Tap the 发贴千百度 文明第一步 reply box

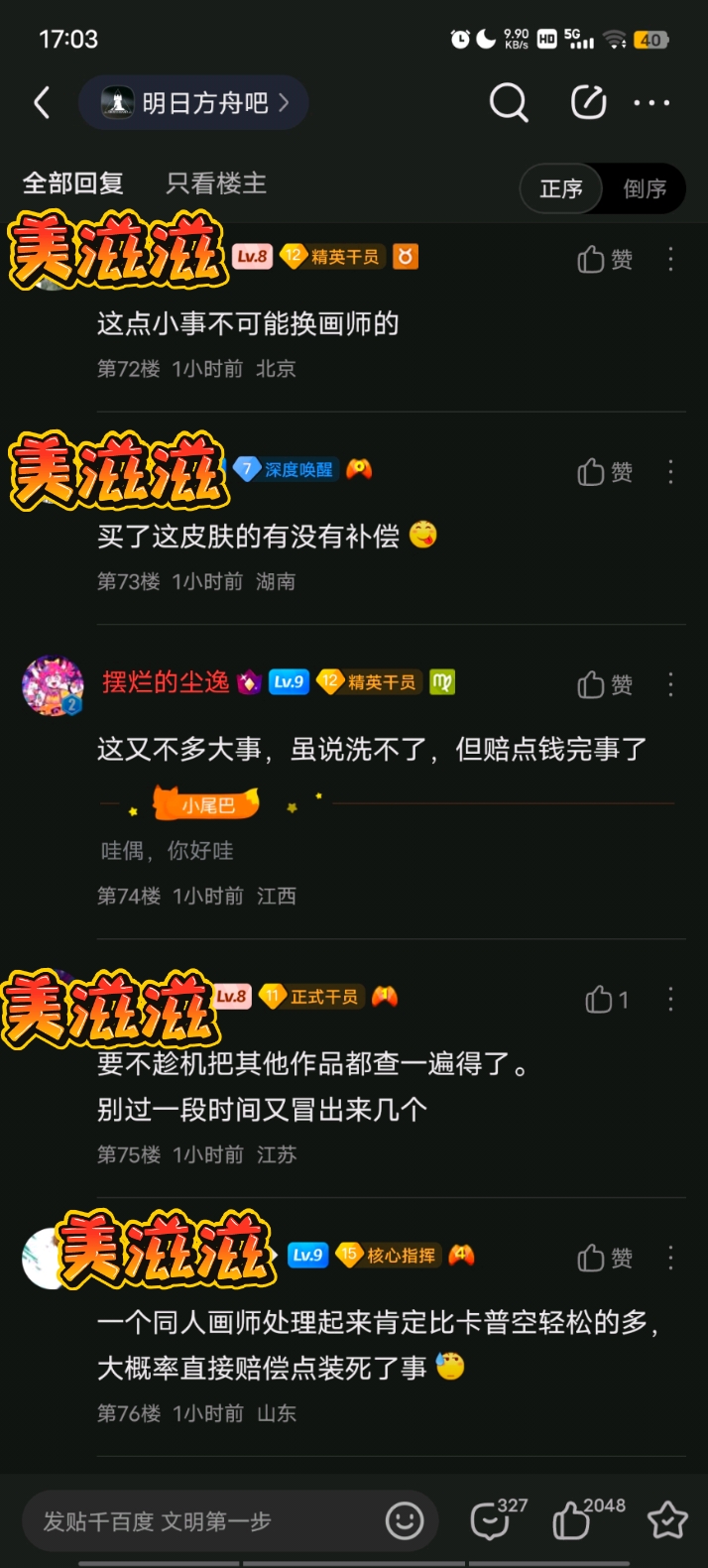[x=198, y=1521]
